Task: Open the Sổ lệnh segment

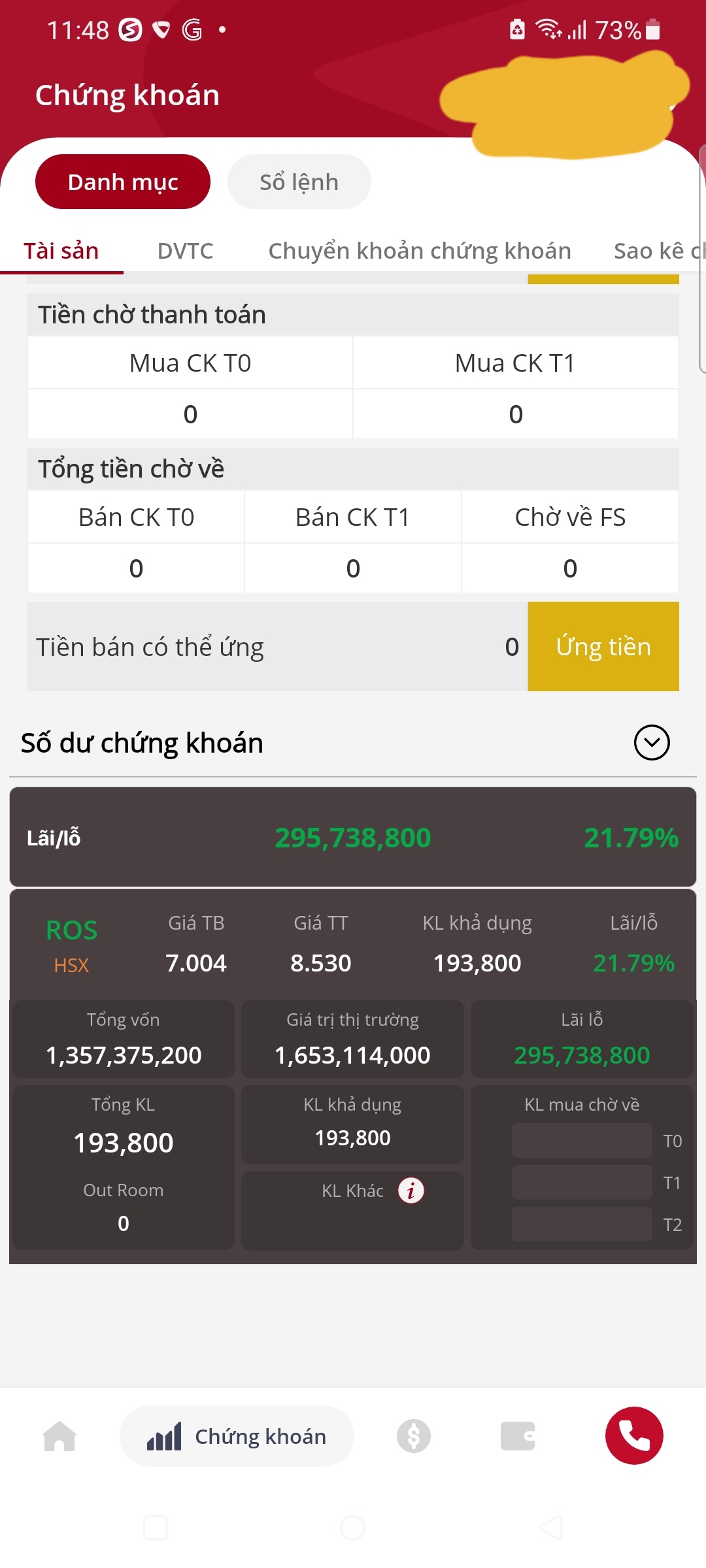Action: [x=299, y=182]
